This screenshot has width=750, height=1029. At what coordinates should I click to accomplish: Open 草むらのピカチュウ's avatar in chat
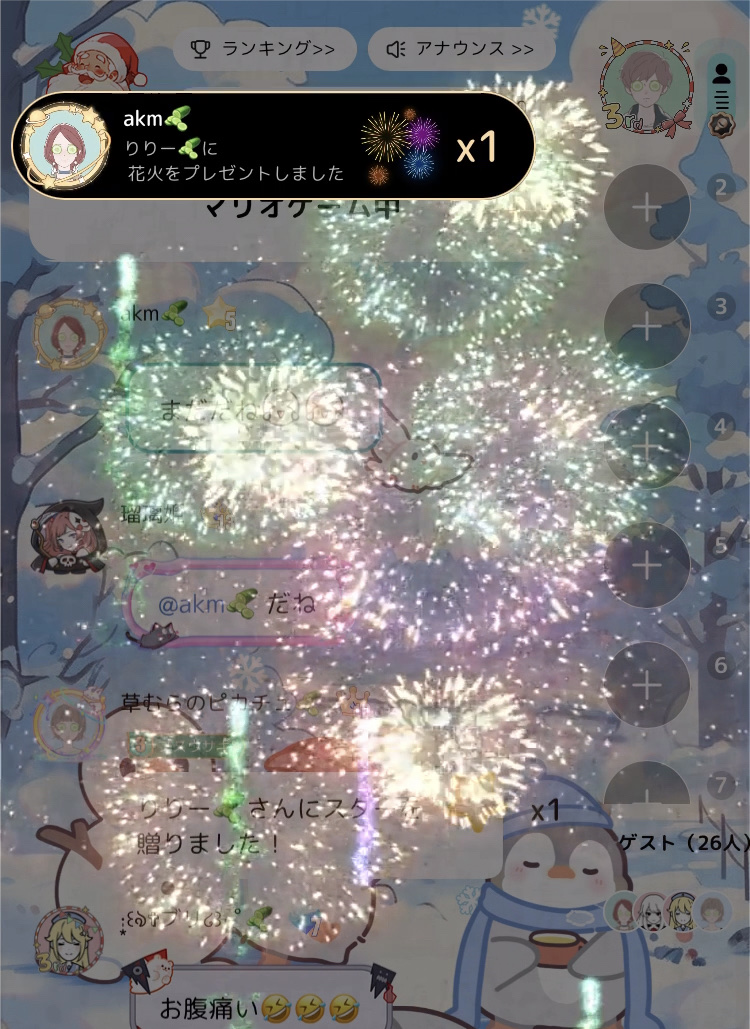pos(69,723)
